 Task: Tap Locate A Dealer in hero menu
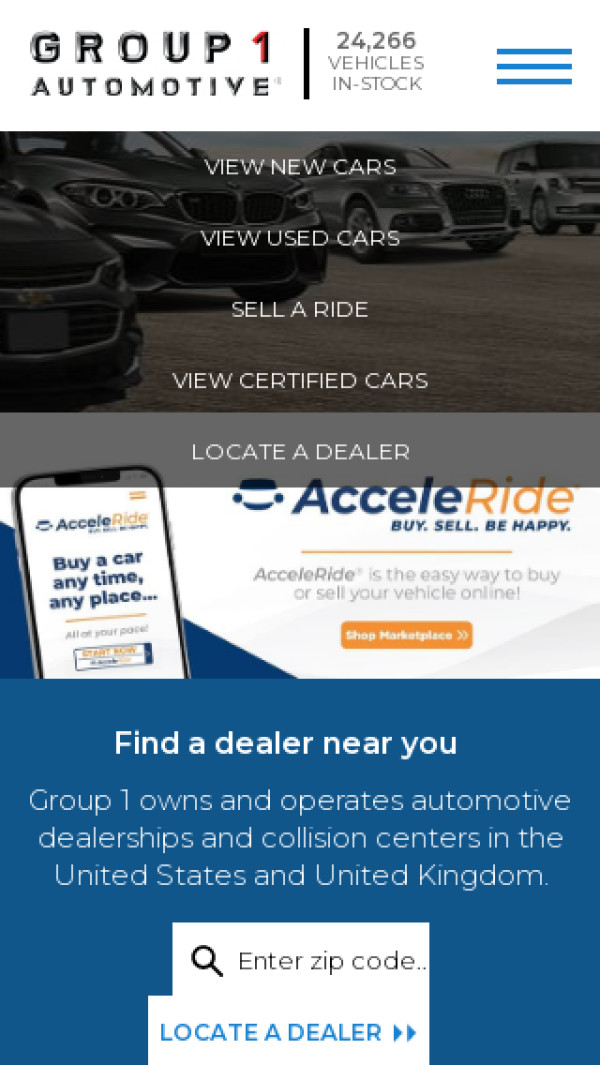pyautogui.click(x=300, y=451)
